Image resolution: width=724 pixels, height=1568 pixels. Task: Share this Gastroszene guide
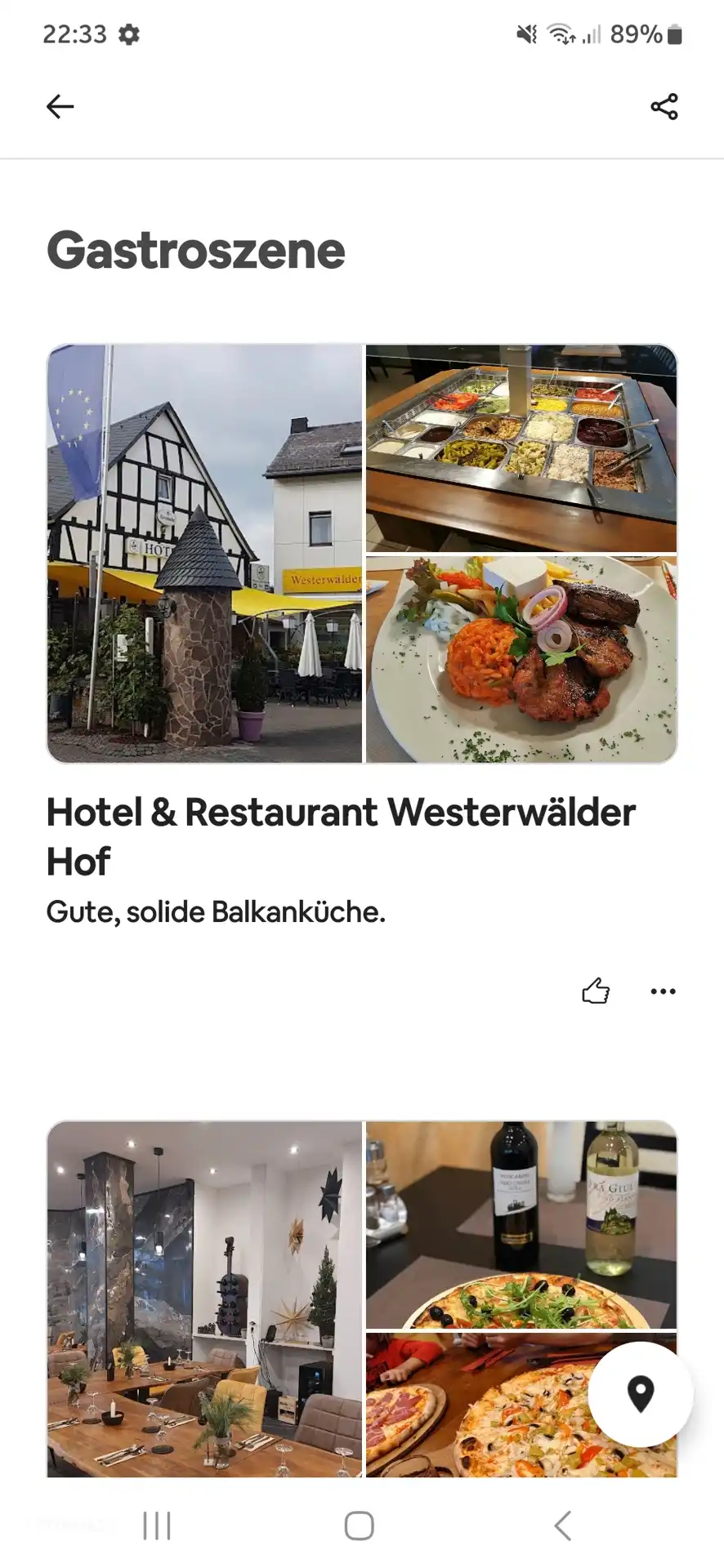[x=664, y=106]
